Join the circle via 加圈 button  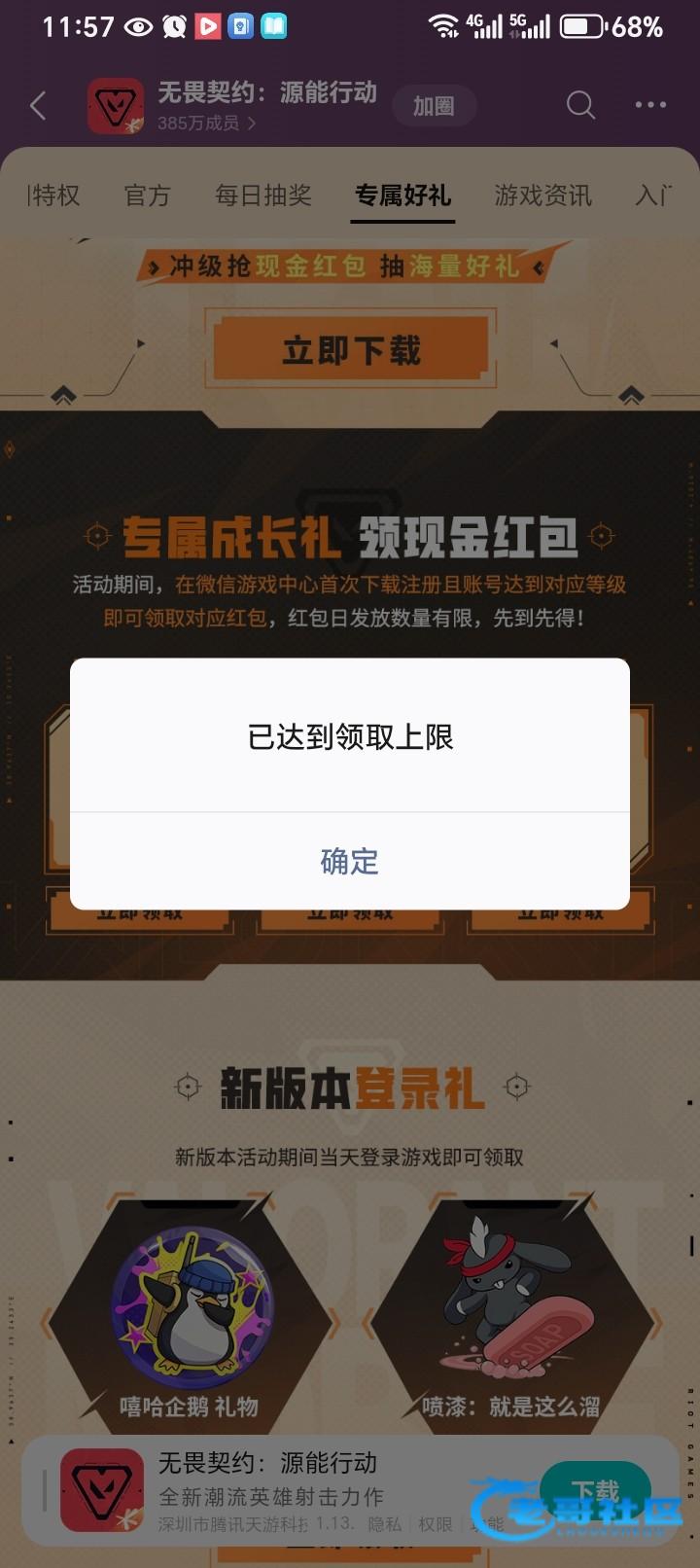pyautogui.click(x=434, y=106)
